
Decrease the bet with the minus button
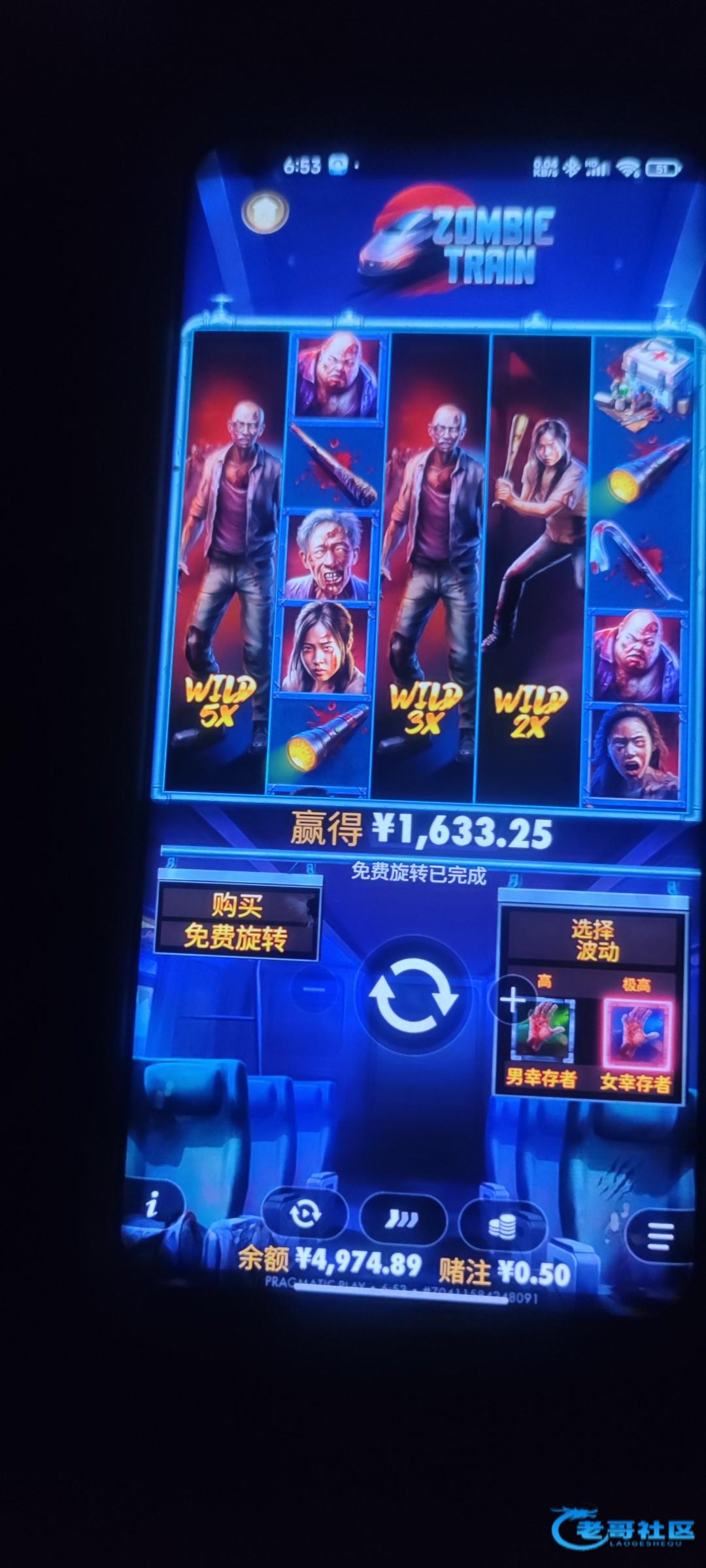(314, 989)
